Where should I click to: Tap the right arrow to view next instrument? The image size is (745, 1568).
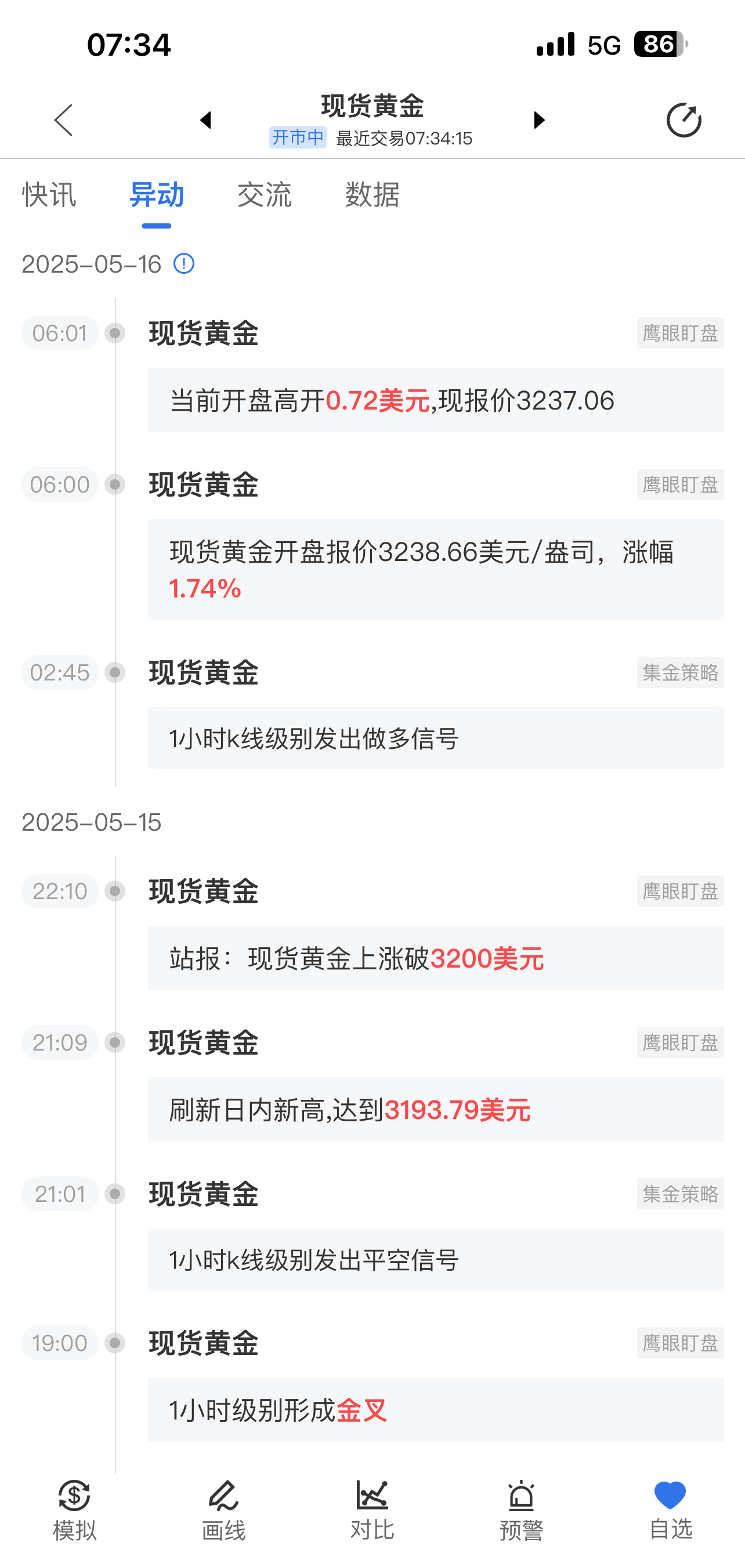point(538,120)
